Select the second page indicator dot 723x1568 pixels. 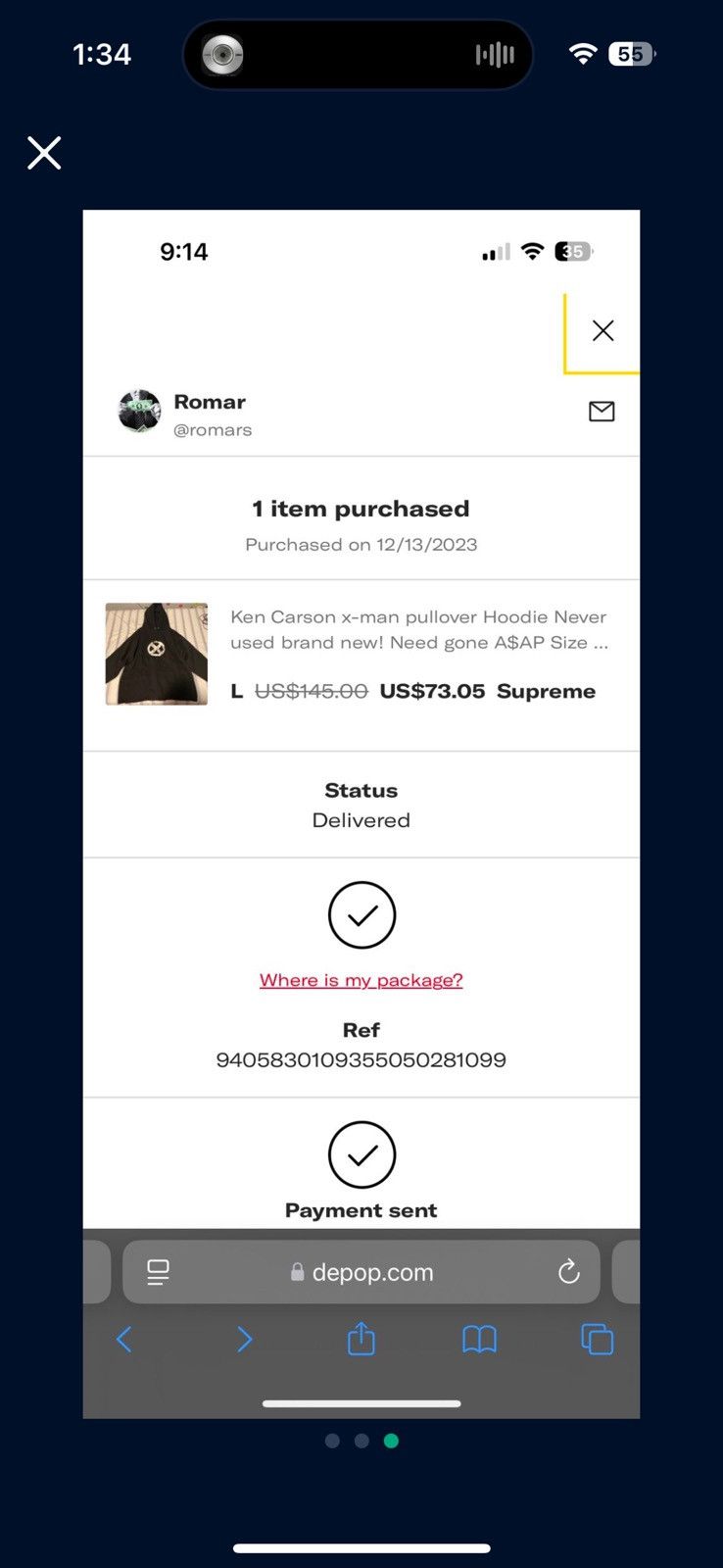pos(361,1441)
